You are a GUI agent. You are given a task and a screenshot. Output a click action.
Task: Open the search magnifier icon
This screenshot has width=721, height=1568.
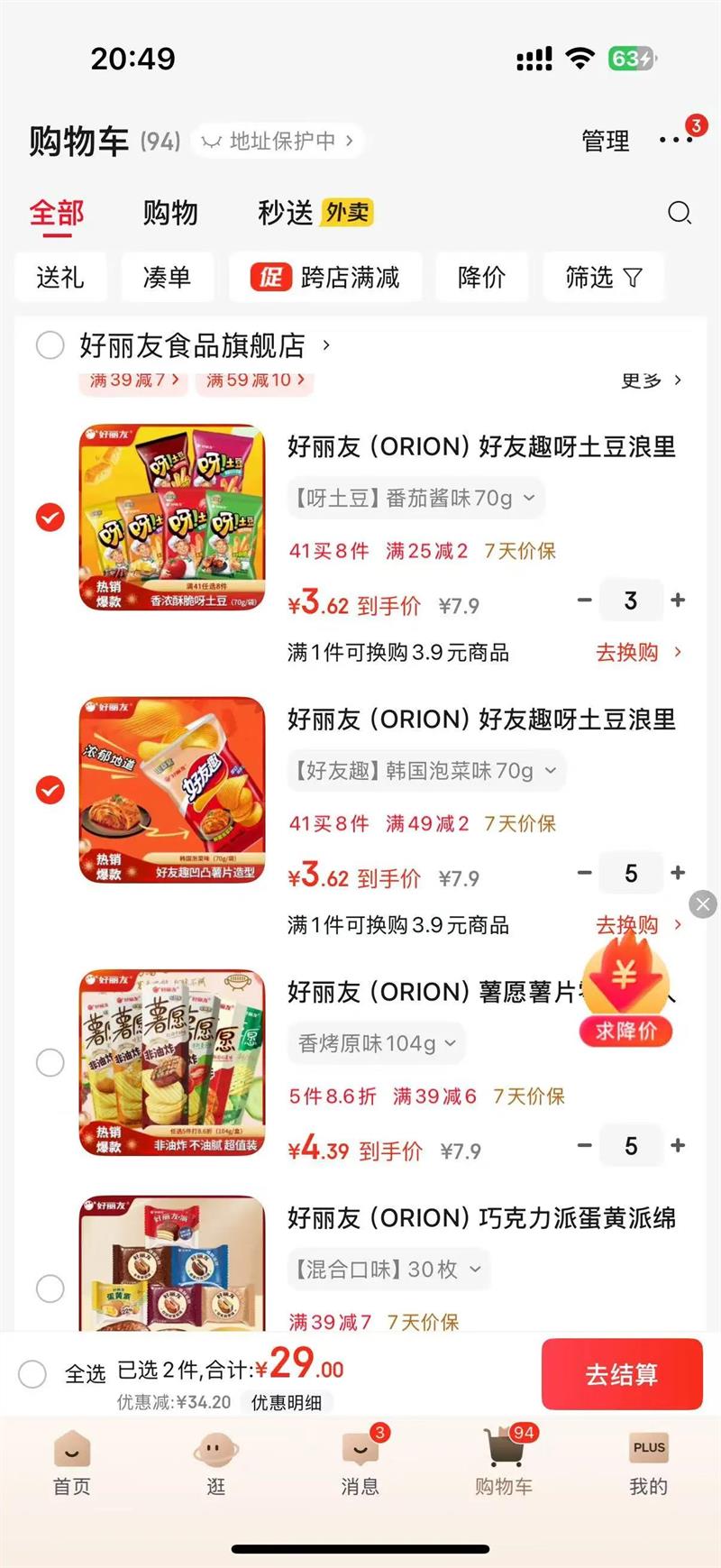tap(680, 213)
